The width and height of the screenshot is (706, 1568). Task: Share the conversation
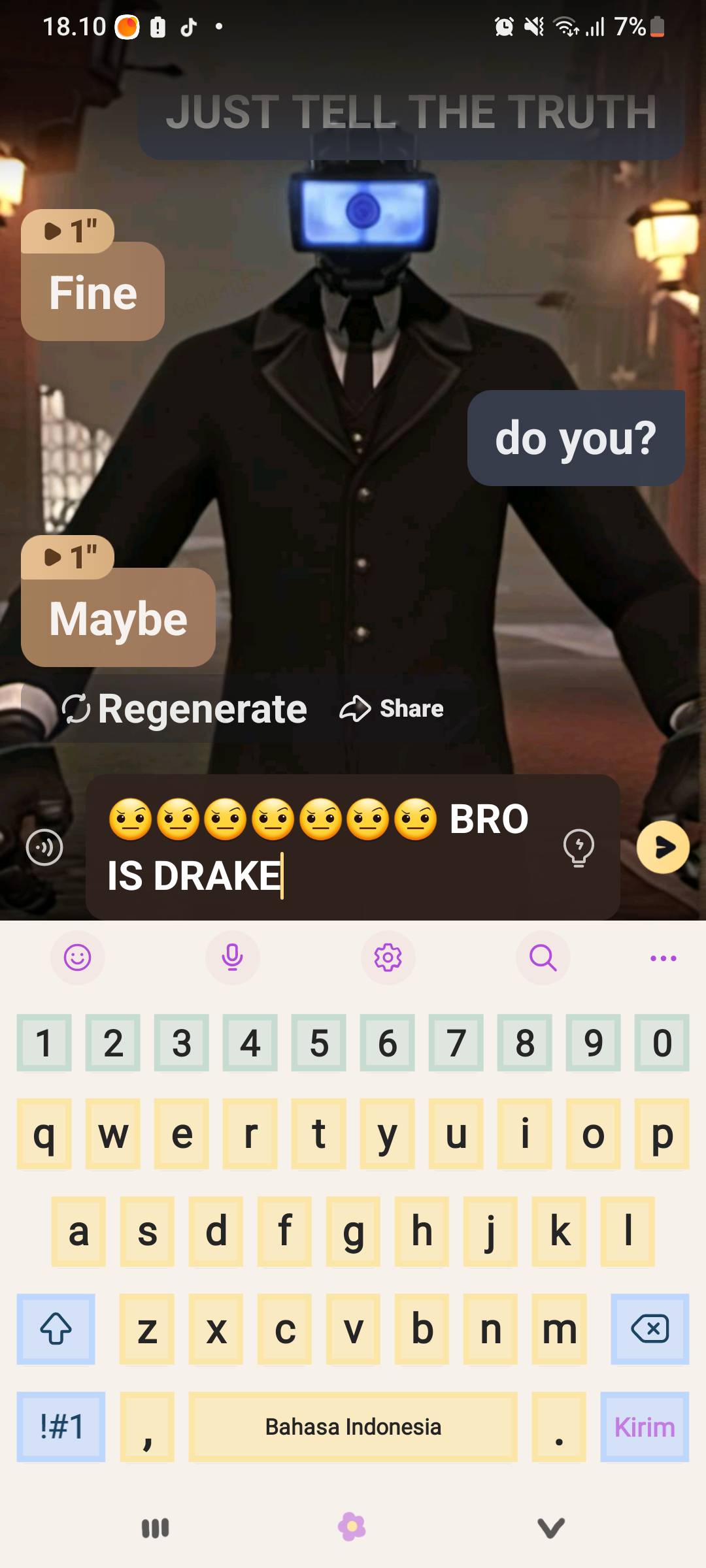[392, 709]
